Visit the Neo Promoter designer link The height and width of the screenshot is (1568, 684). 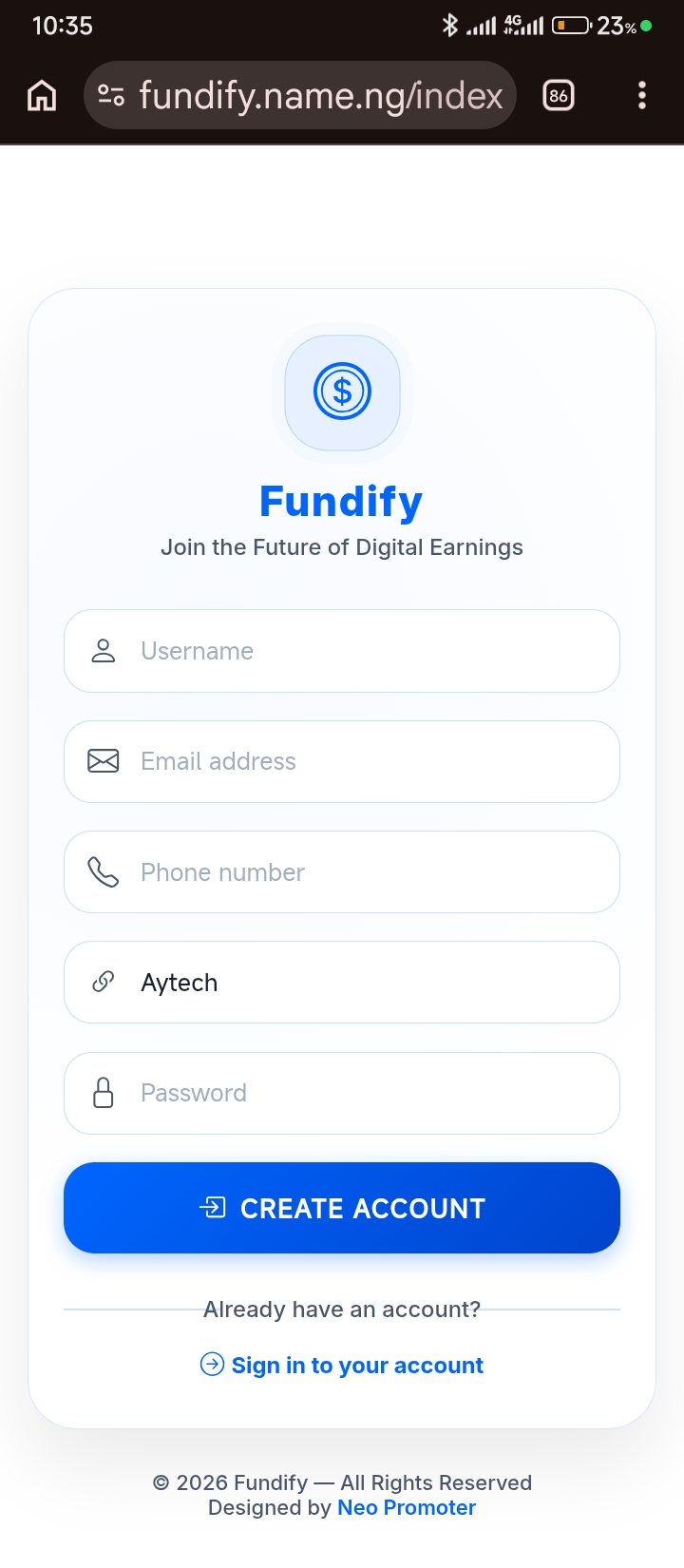click(407, 1508)
